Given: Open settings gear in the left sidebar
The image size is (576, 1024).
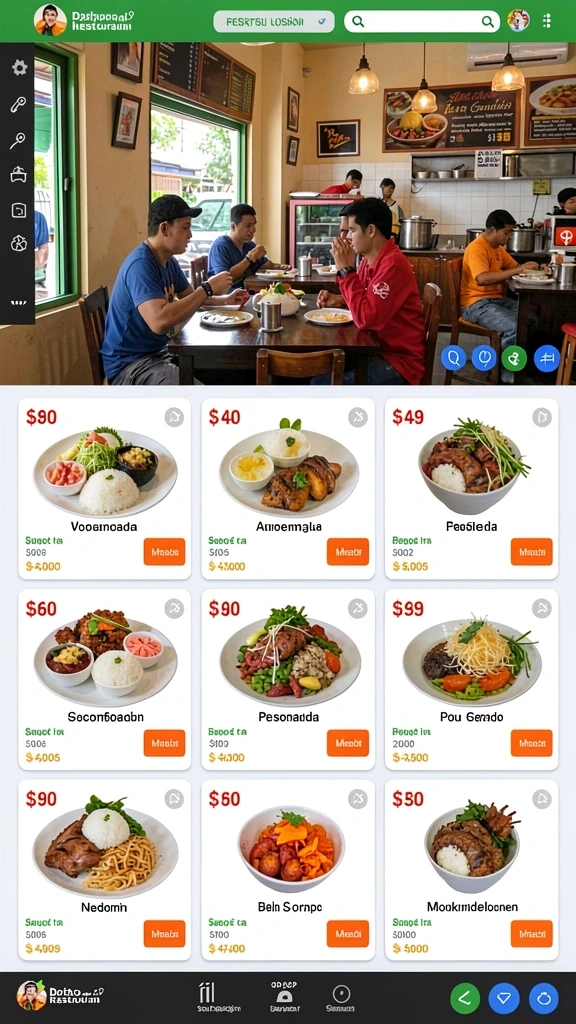Looking at the screenshot, I should point(18,67).
